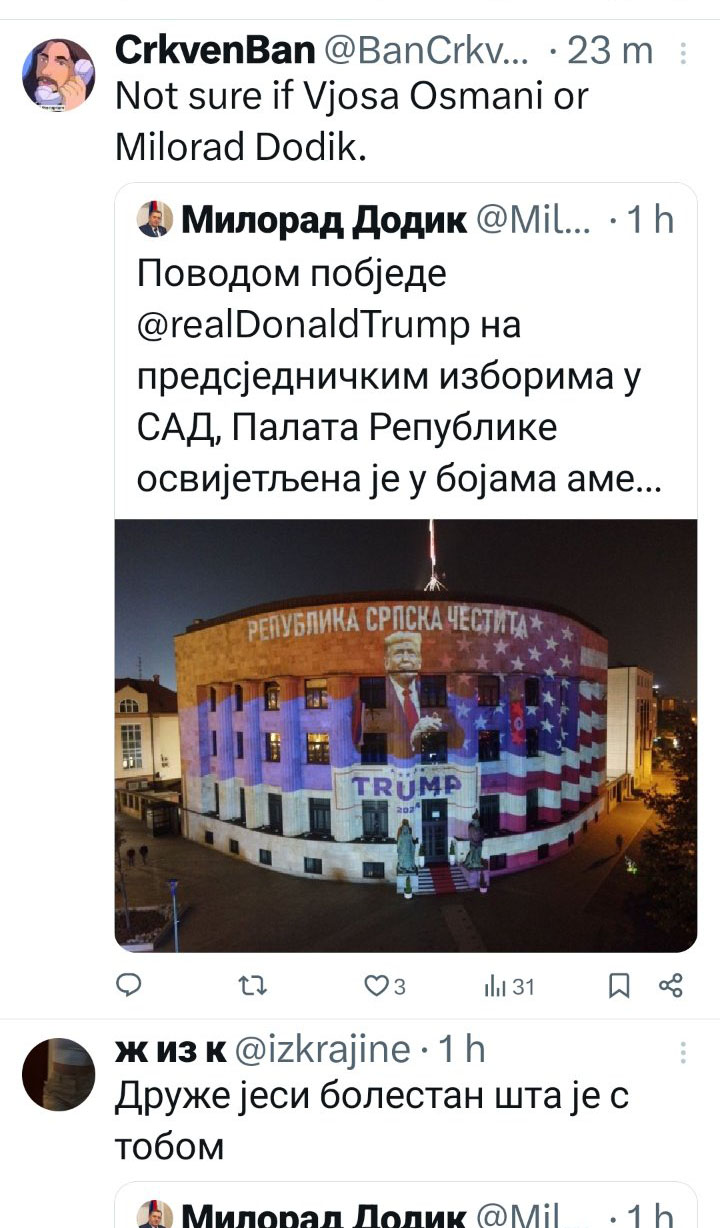Screen dimensions: 720x1228
Task: Bookmark CrkvenBan's post
Action: (620, 987)
